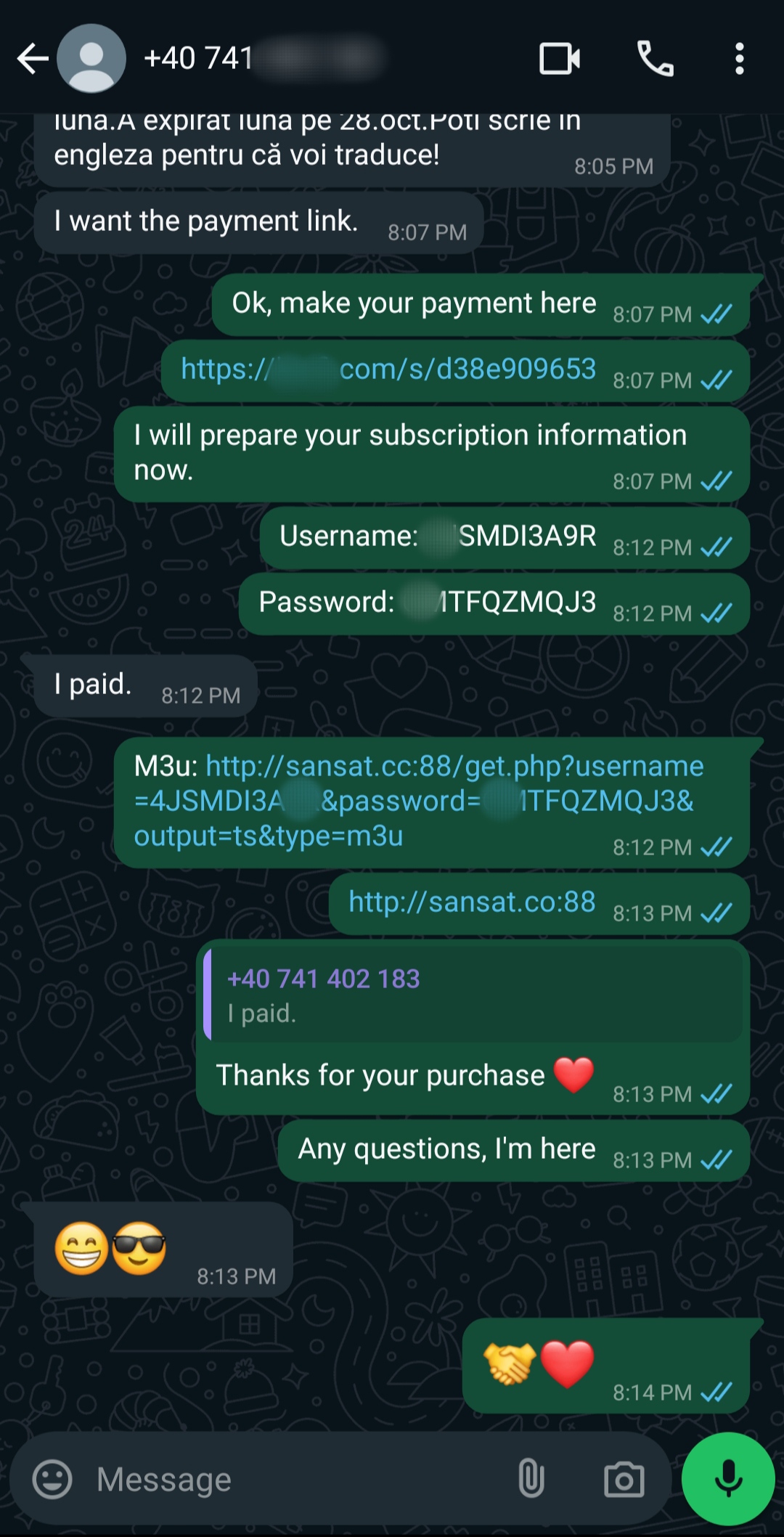
Task: Go back to the chat list
Action: point(33,59)
